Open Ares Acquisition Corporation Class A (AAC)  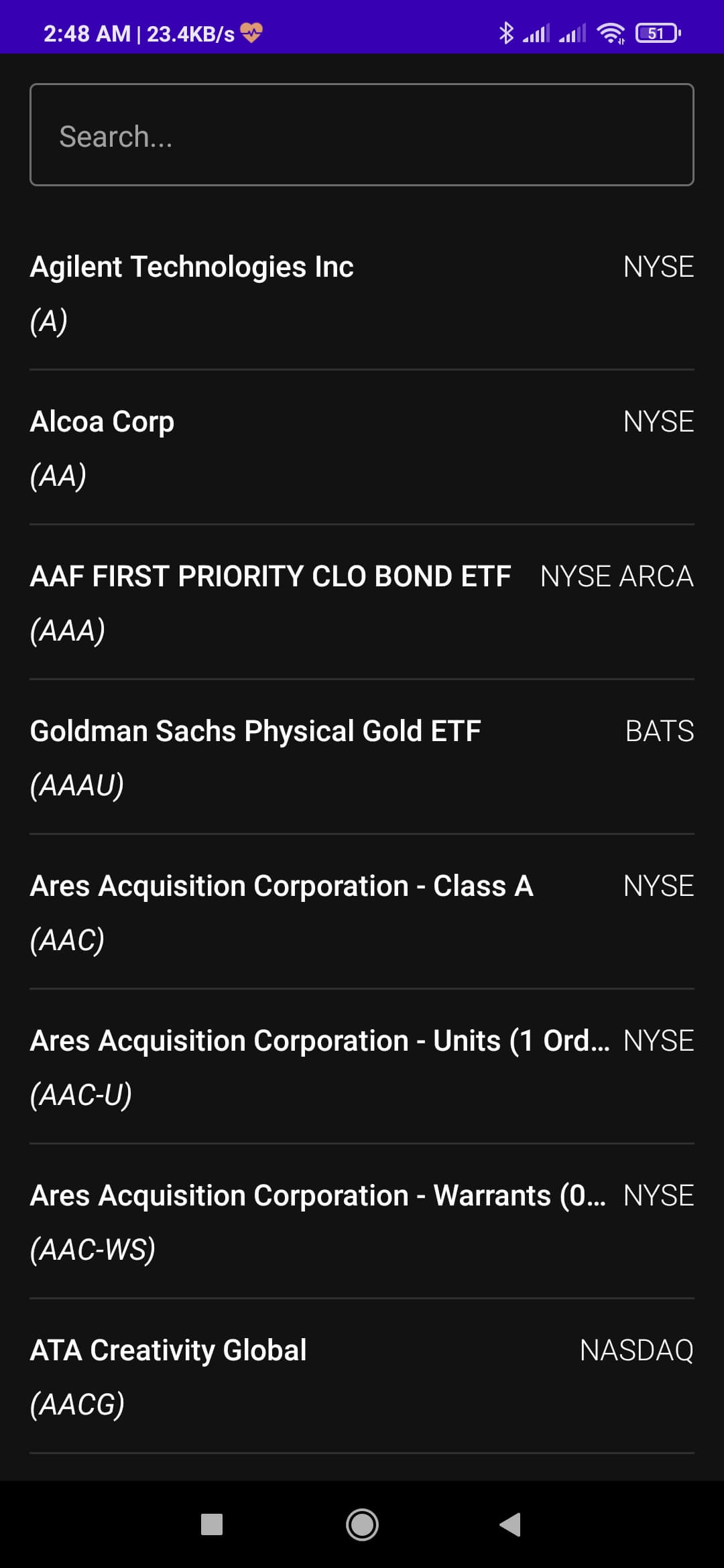coord(362,912)
